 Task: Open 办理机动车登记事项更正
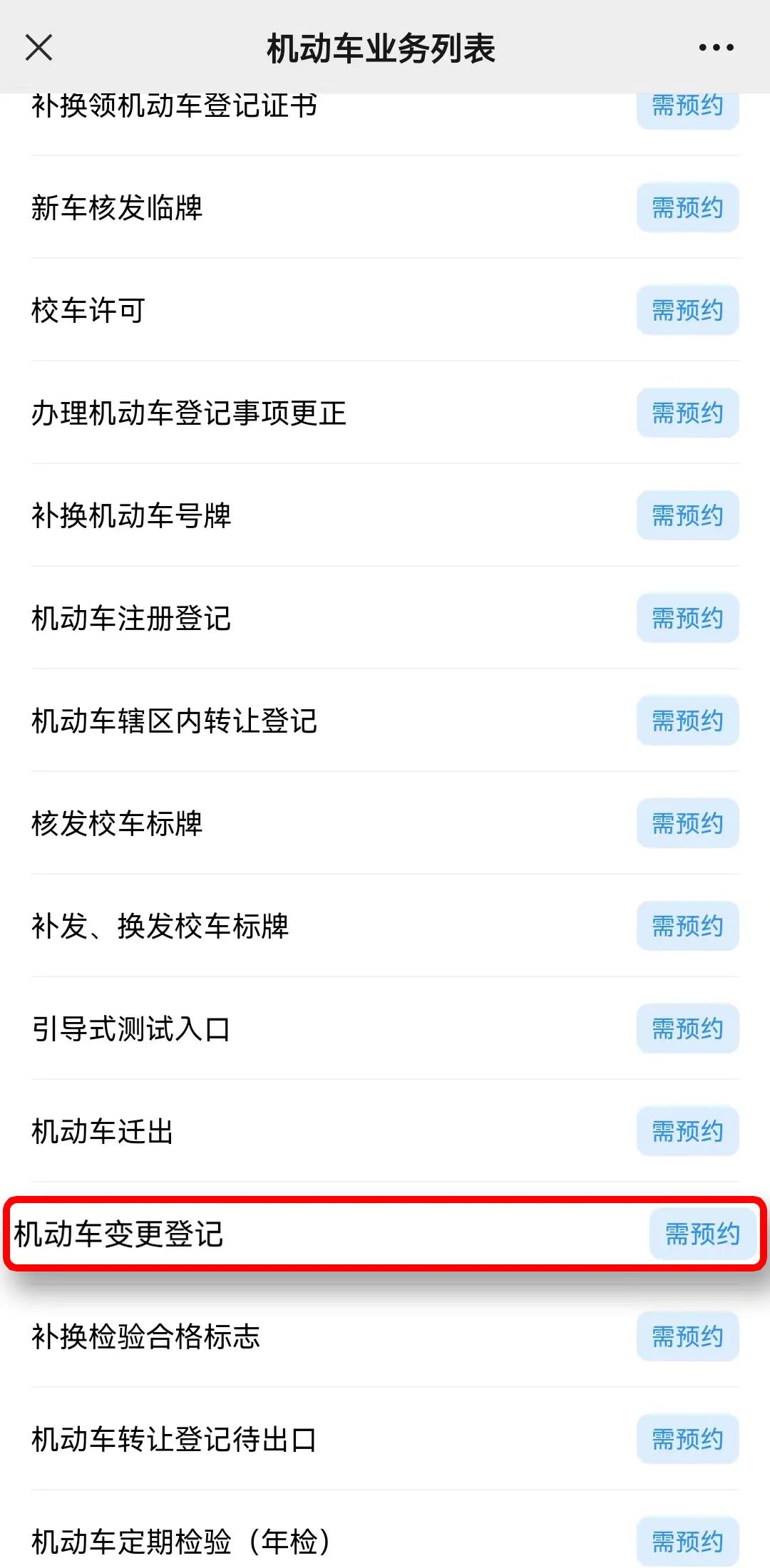click(385, 413)
